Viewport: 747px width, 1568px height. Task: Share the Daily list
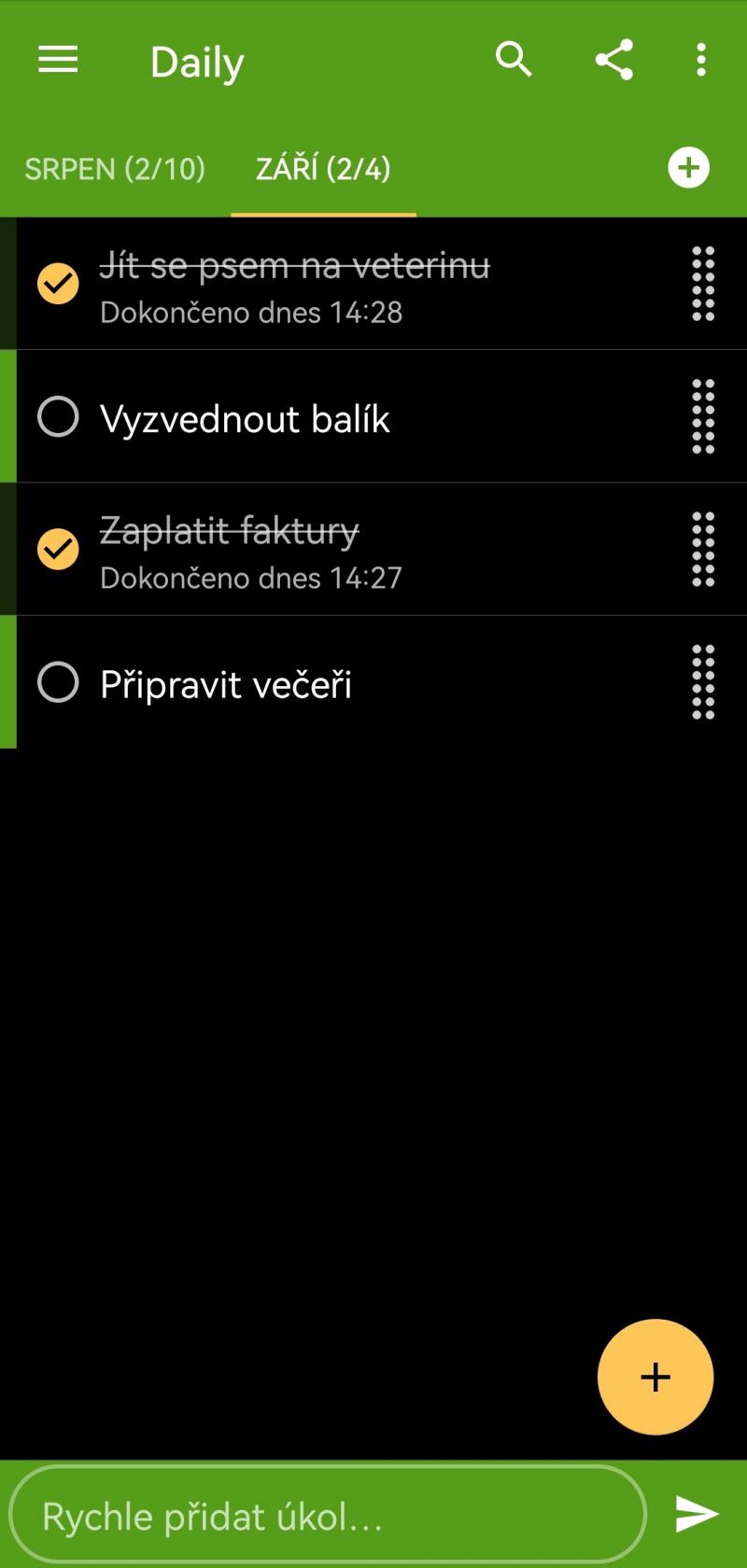614,61
